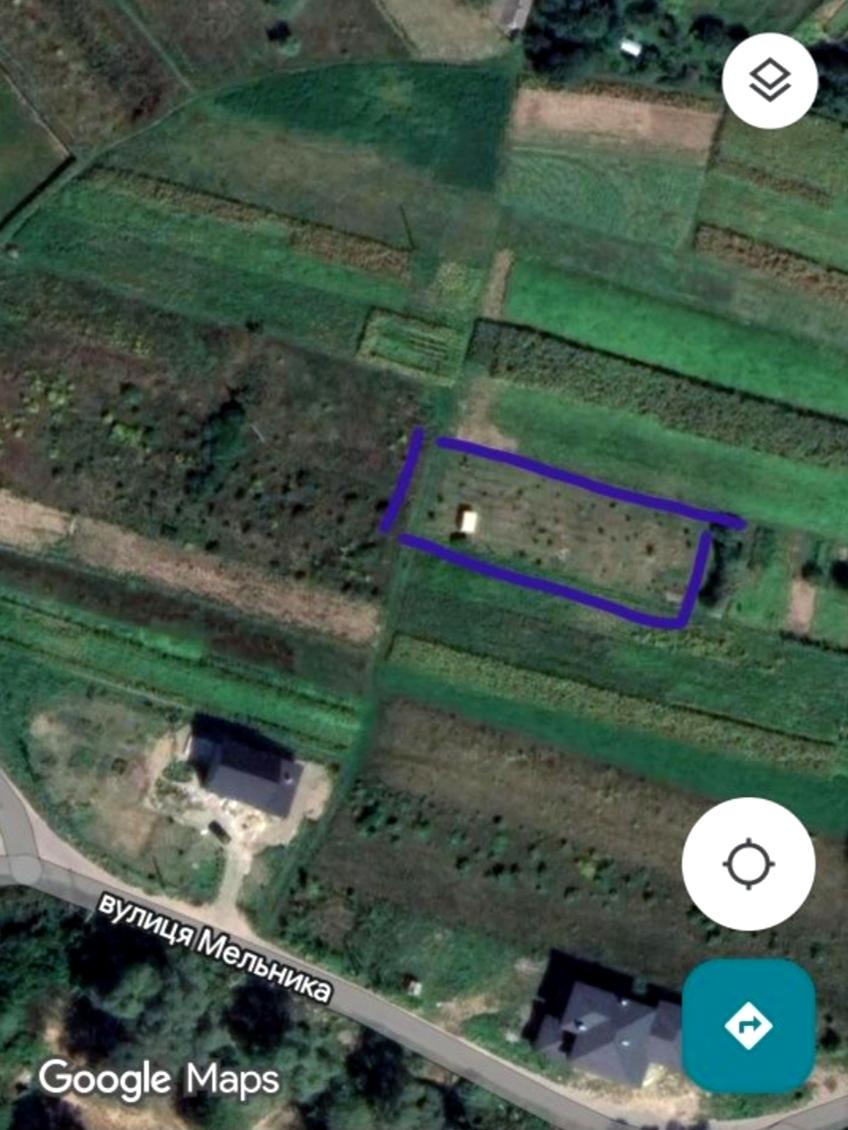Open the map layers selector

click(770, 82)
